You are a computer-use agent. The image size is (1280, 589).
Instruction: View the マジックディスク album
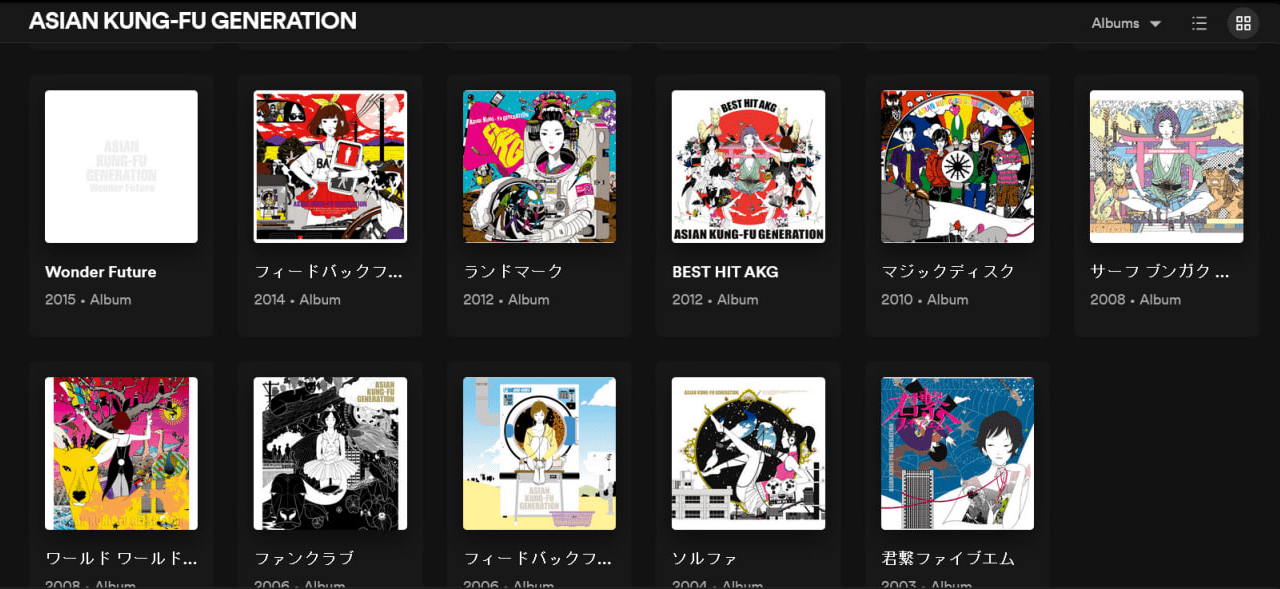click(957, 167)
